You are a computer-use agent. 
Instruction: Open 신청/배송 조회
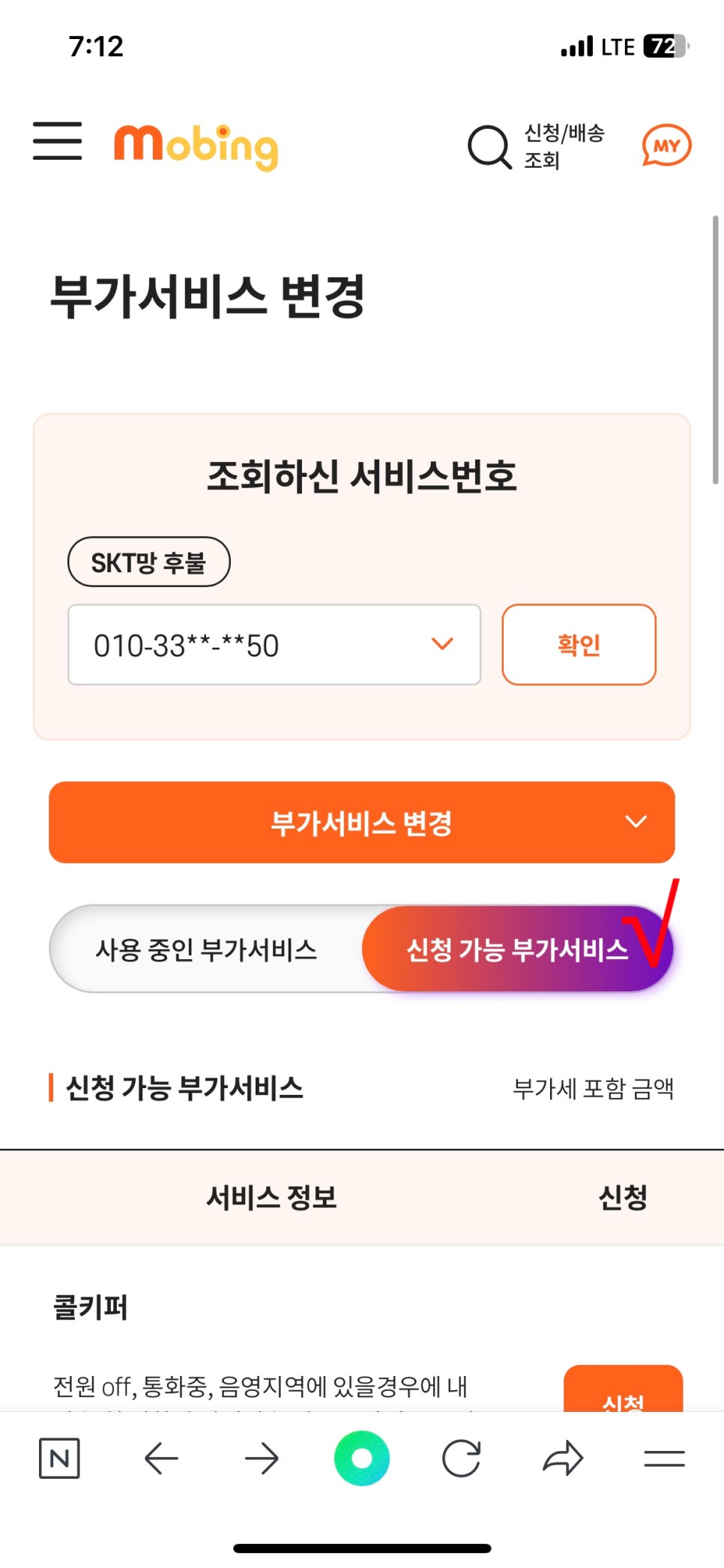coord(564,146)
